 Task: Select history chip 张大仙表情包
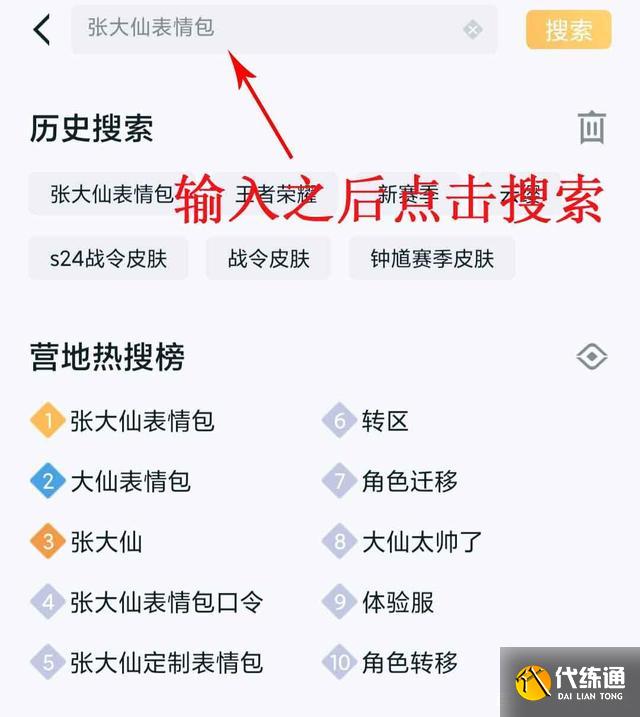pyautogui.click(x=110, y=194)
